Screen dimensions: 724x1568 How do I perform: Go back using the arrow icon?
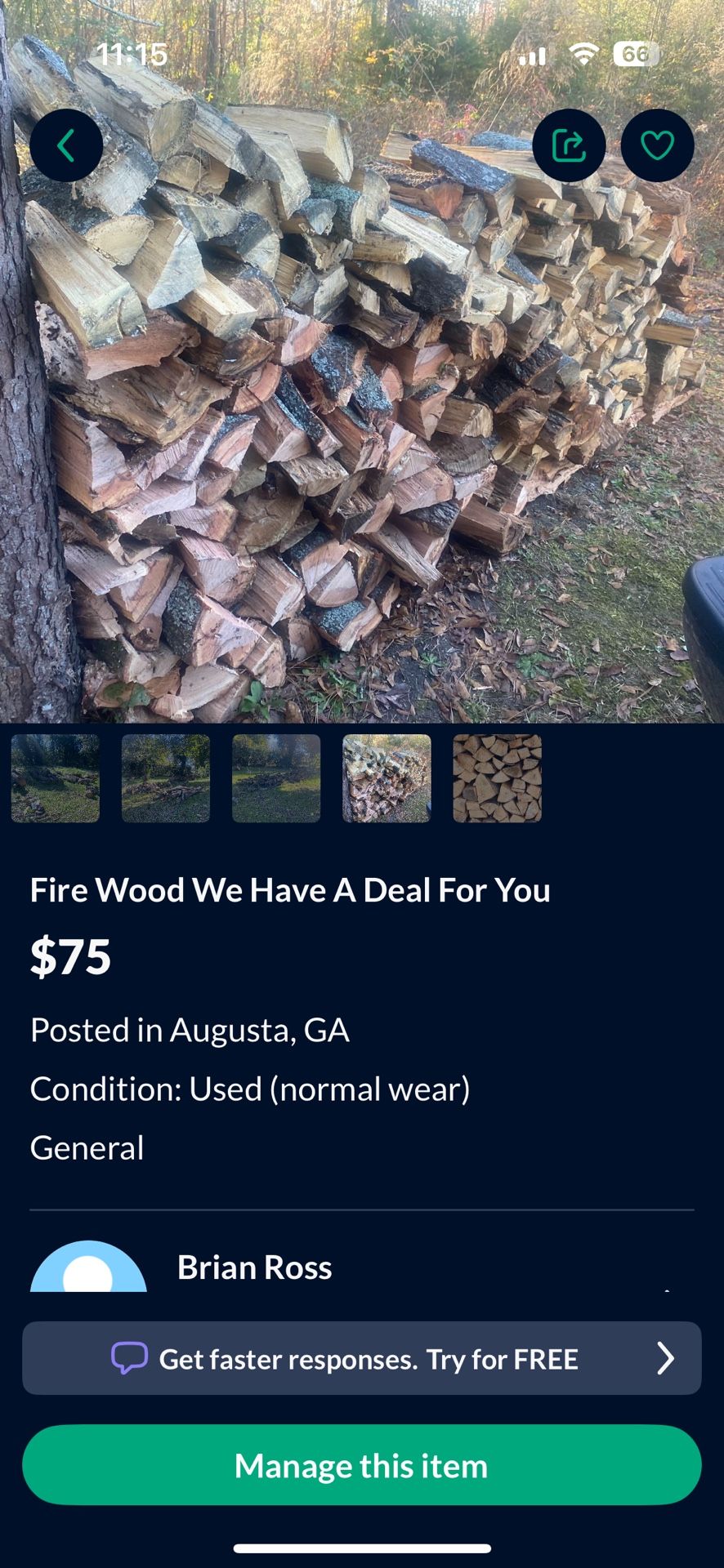[x=66, y=146]
